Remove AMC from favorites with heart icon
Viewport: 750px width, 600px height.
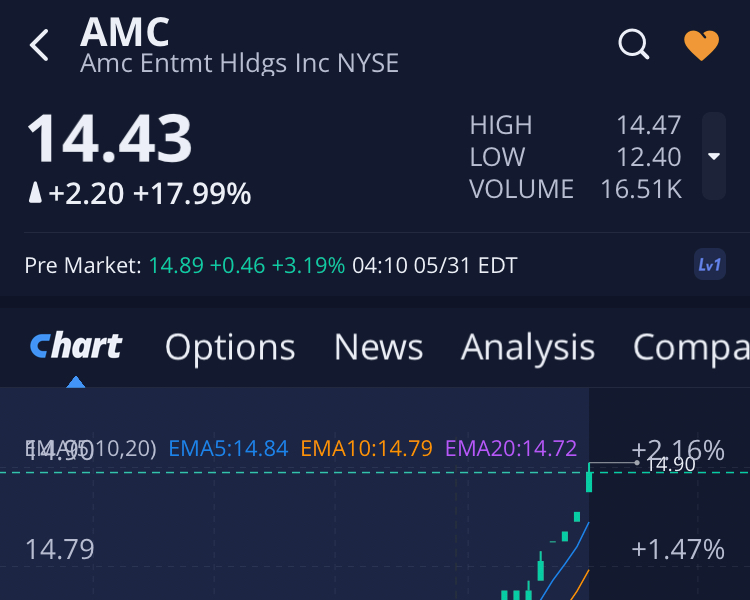[x=701, y=45]
